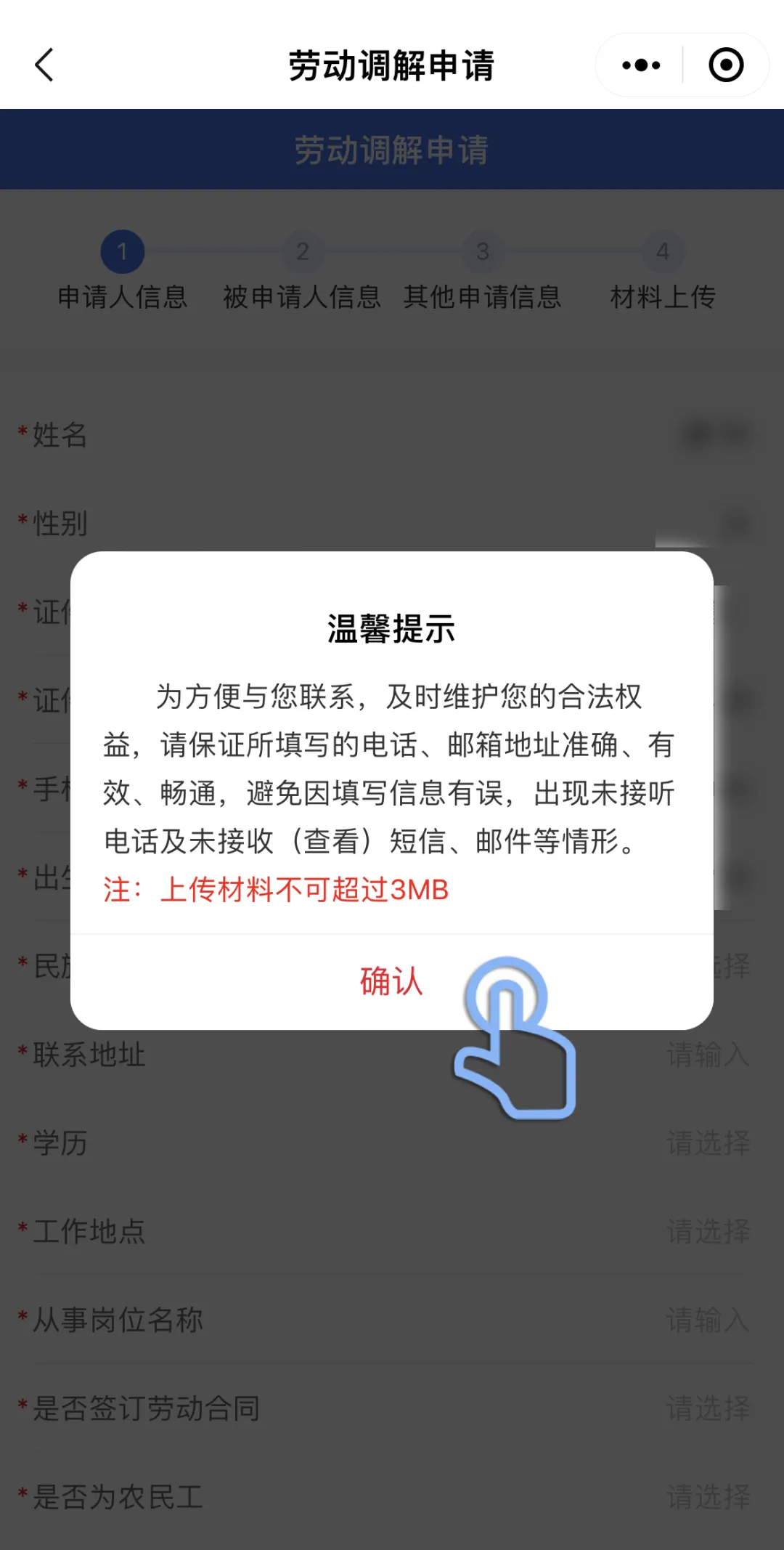Screen dimensions: 784x1550
Task: Close the mini-program with the circle icon
Action: tap(726, 65)
